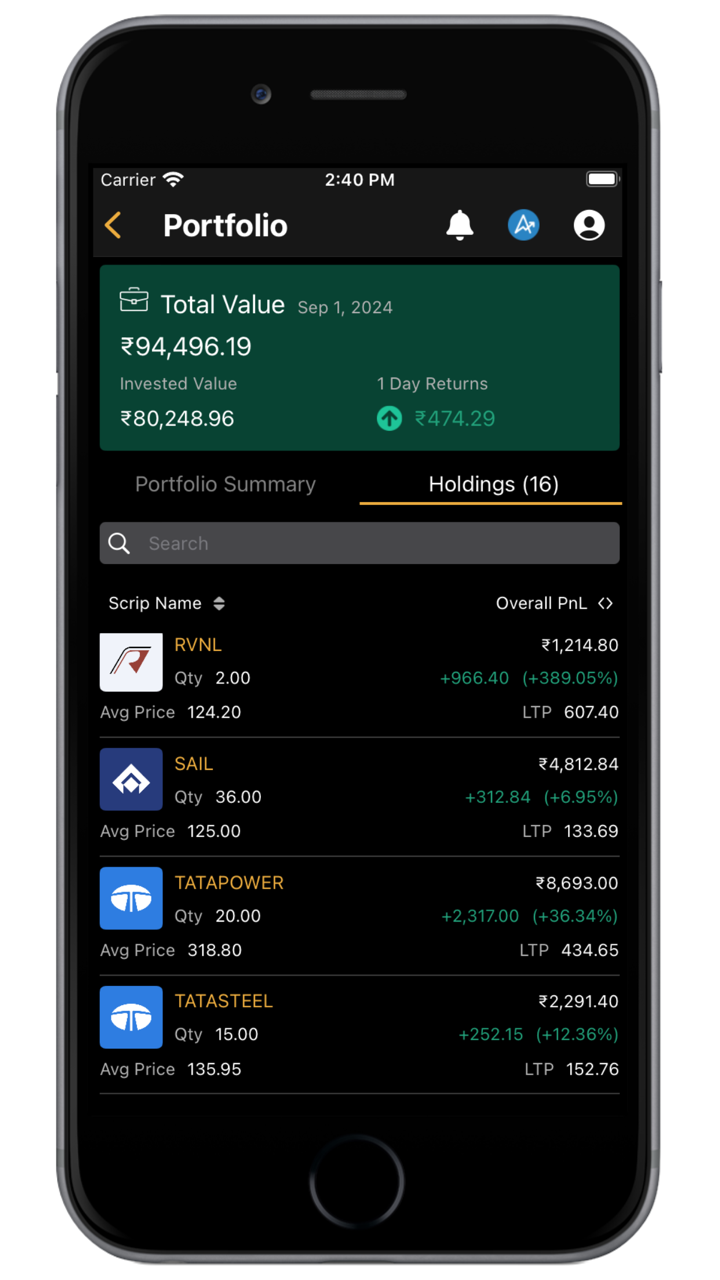
Task: Tap the blue compass icon in header
Action: (x=524, y=225)
